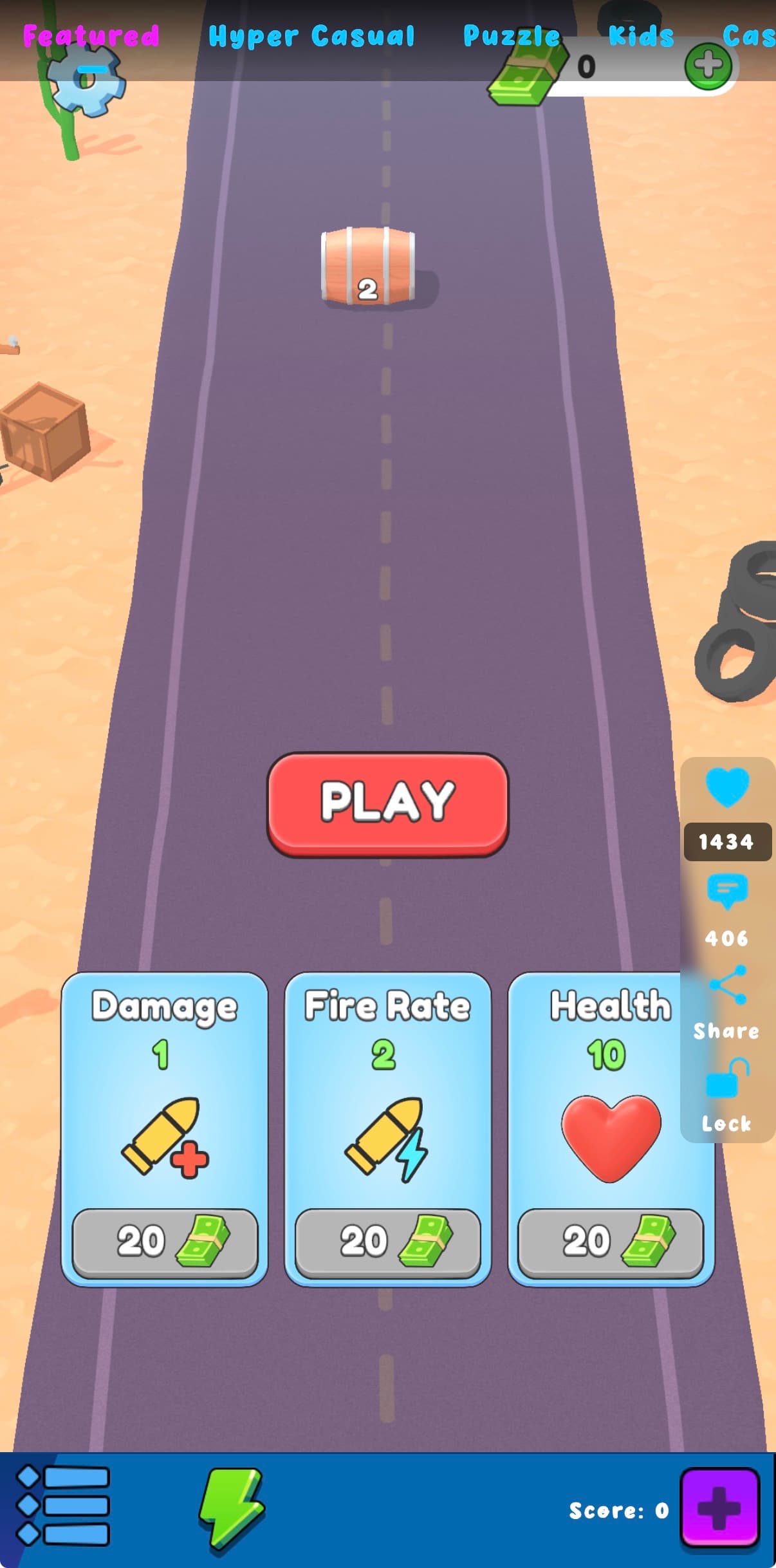Switch to the Featured tab
Image resolution: width=776 pixels, height=1568 pixels.
tap(91, 36)
